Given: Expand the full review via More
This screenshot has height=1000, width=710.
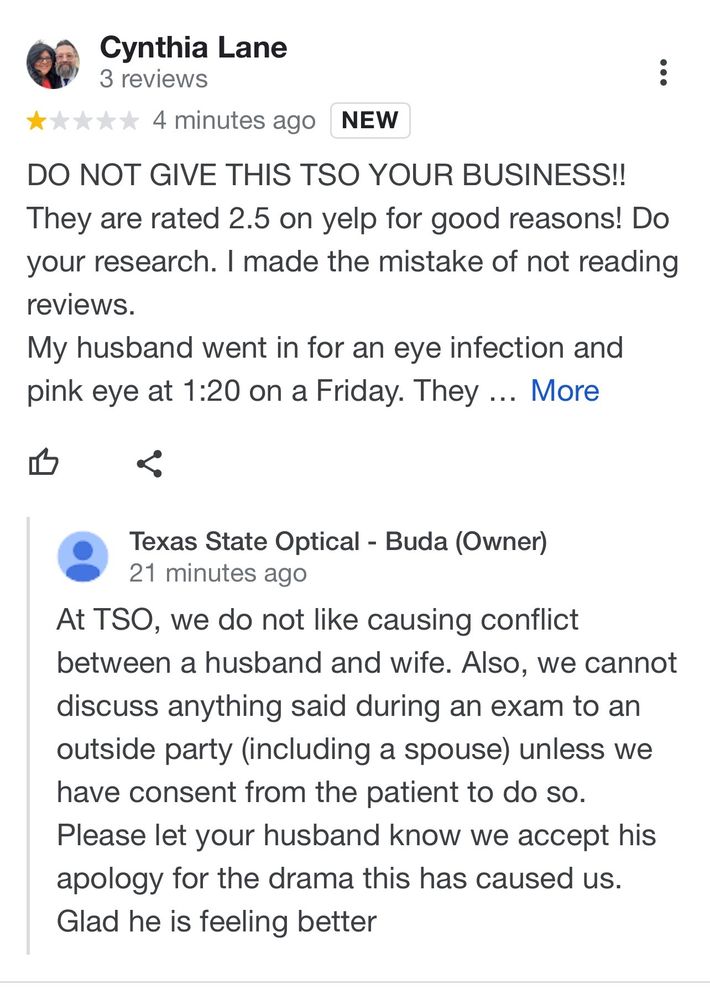Looking at the screenshot, I should [x=564, y=391].
